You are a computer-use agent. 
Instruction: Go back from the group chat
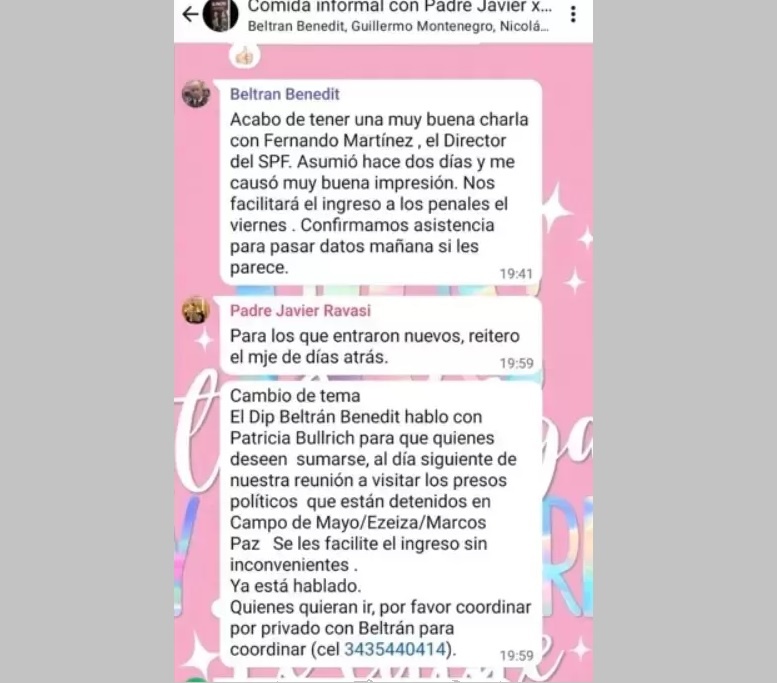[x=189, y=14]
